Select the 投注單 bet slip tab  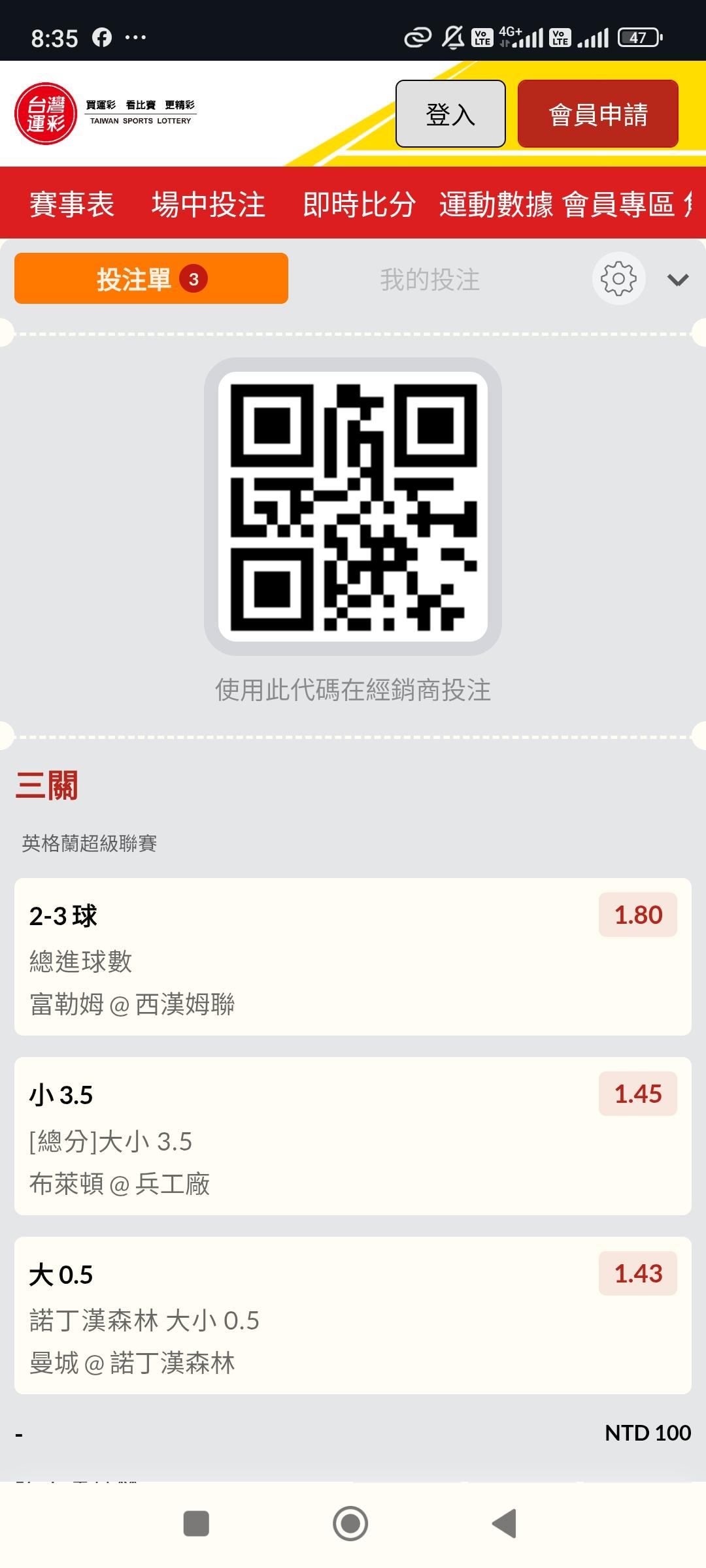coord(151,279)
